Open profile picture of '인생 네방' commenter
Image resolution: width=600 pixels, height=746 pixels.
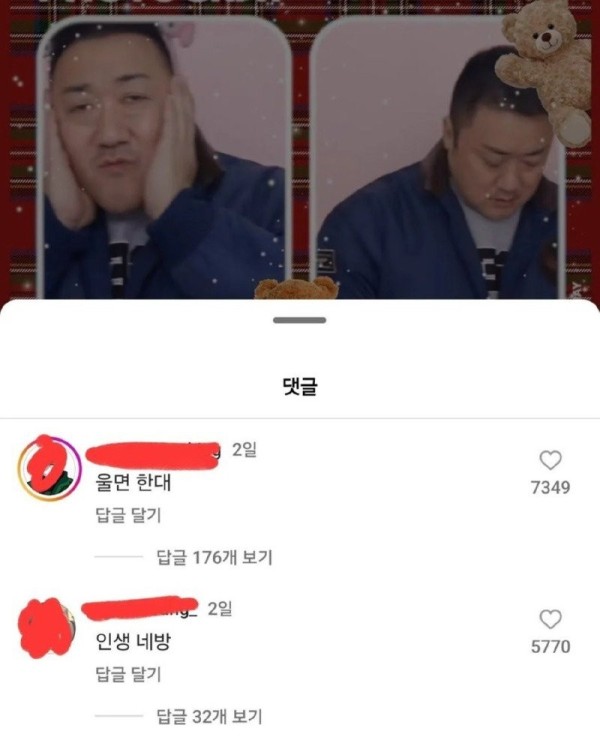[x=48, y=627]
